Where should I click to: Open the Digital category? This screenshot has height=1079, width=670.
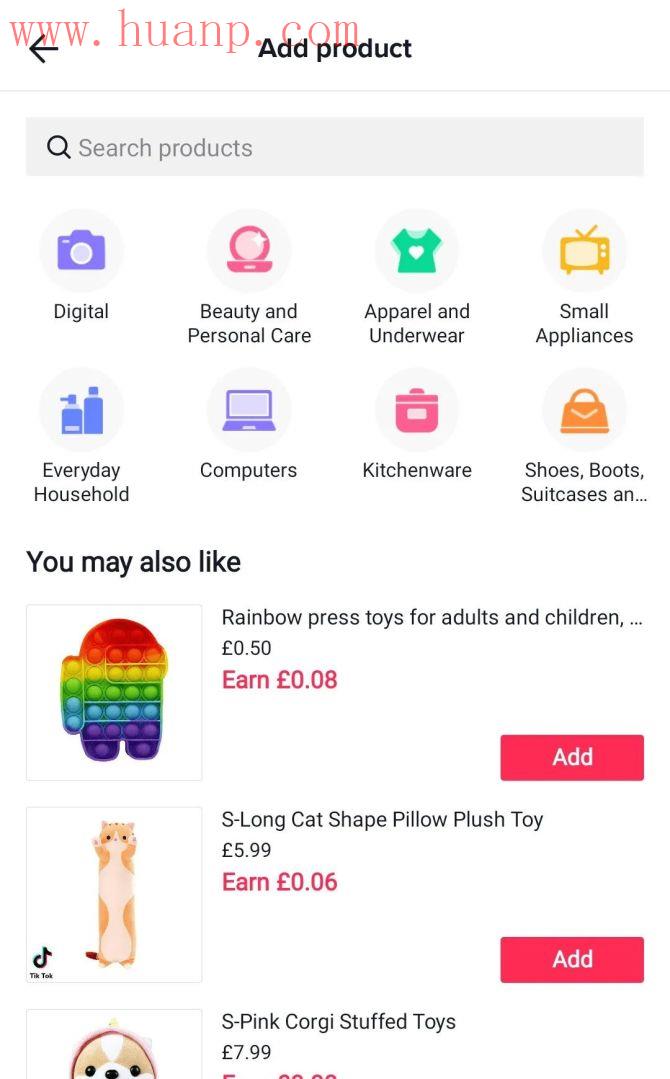click(x=81, y=251)
